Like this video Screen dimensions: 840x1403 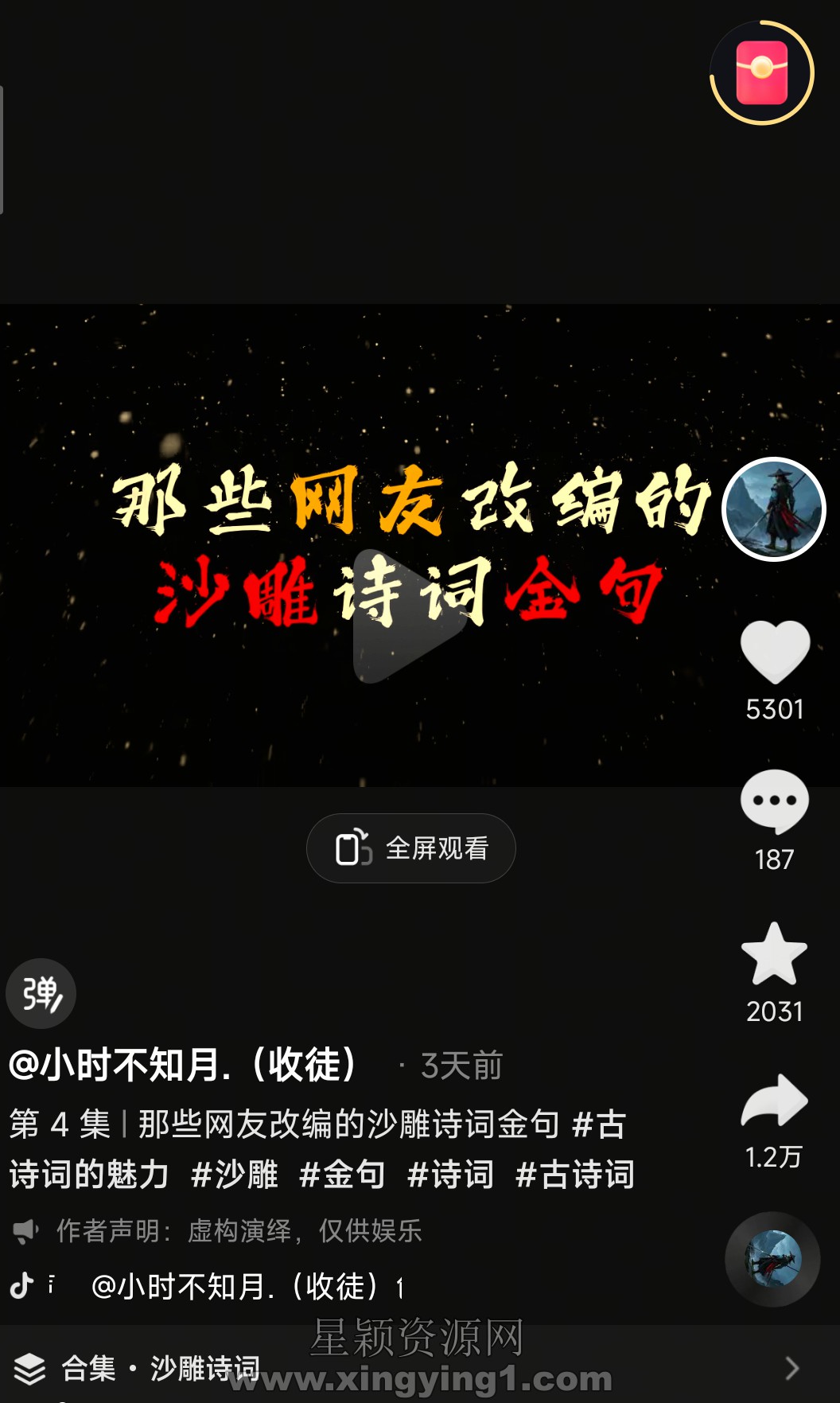(775, 653)
